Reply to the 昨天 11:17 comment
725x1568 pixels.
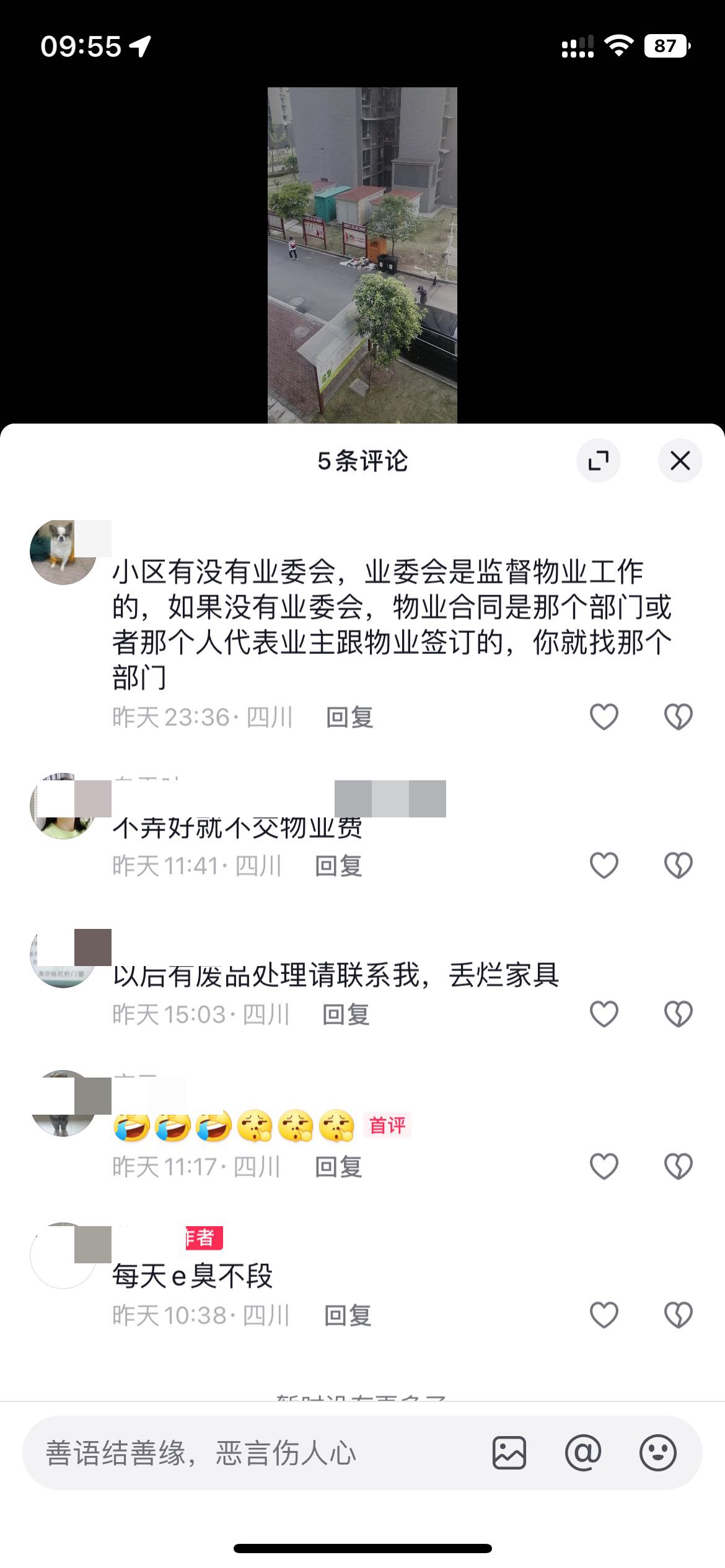pyautogui.click(x=338, y=1166)
